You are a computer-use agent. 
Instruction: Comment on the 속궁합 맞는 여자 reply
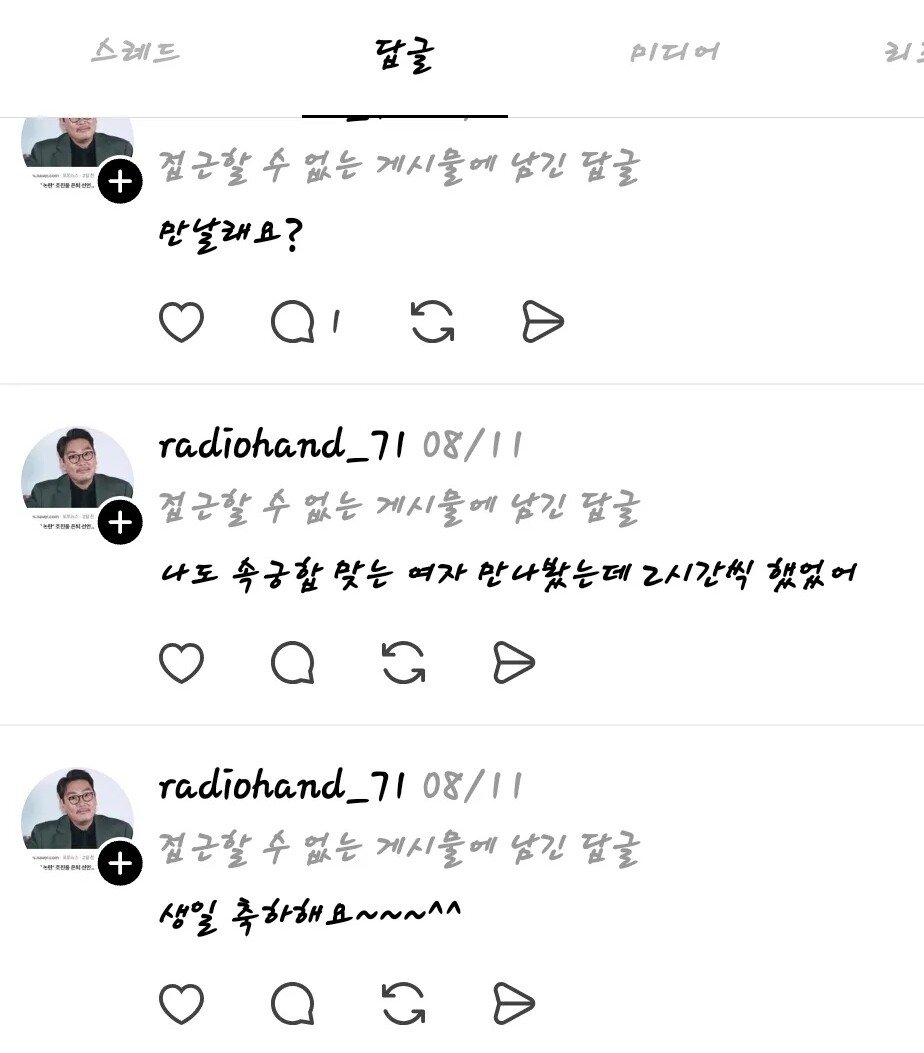point(293,663)
